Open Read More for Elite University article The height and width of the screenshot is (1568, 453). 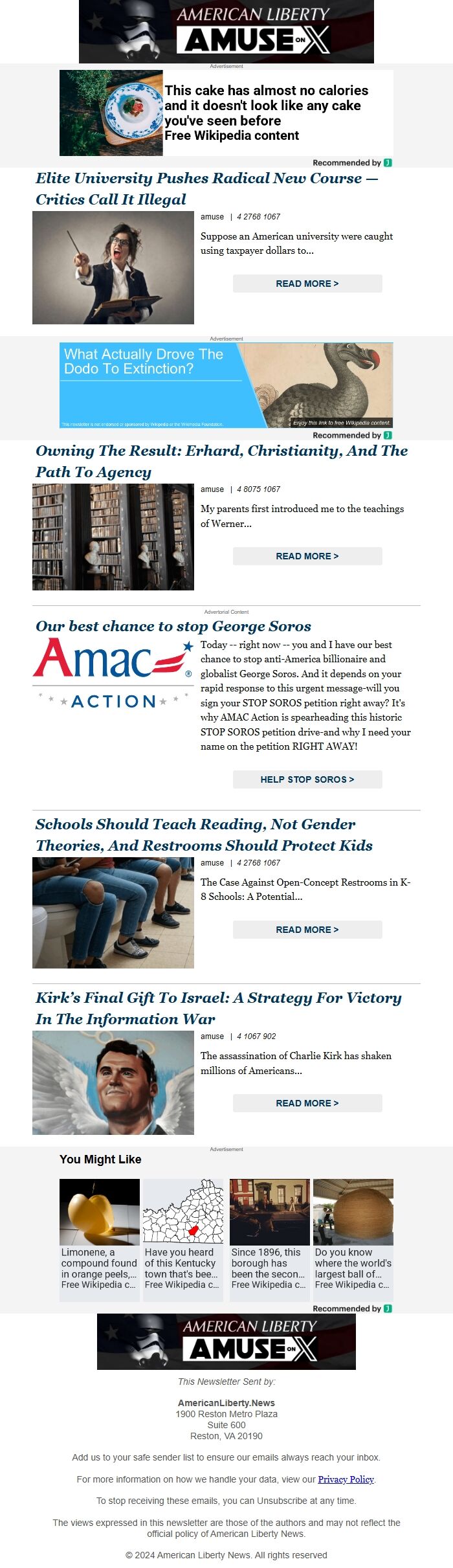tap(307, 284)
